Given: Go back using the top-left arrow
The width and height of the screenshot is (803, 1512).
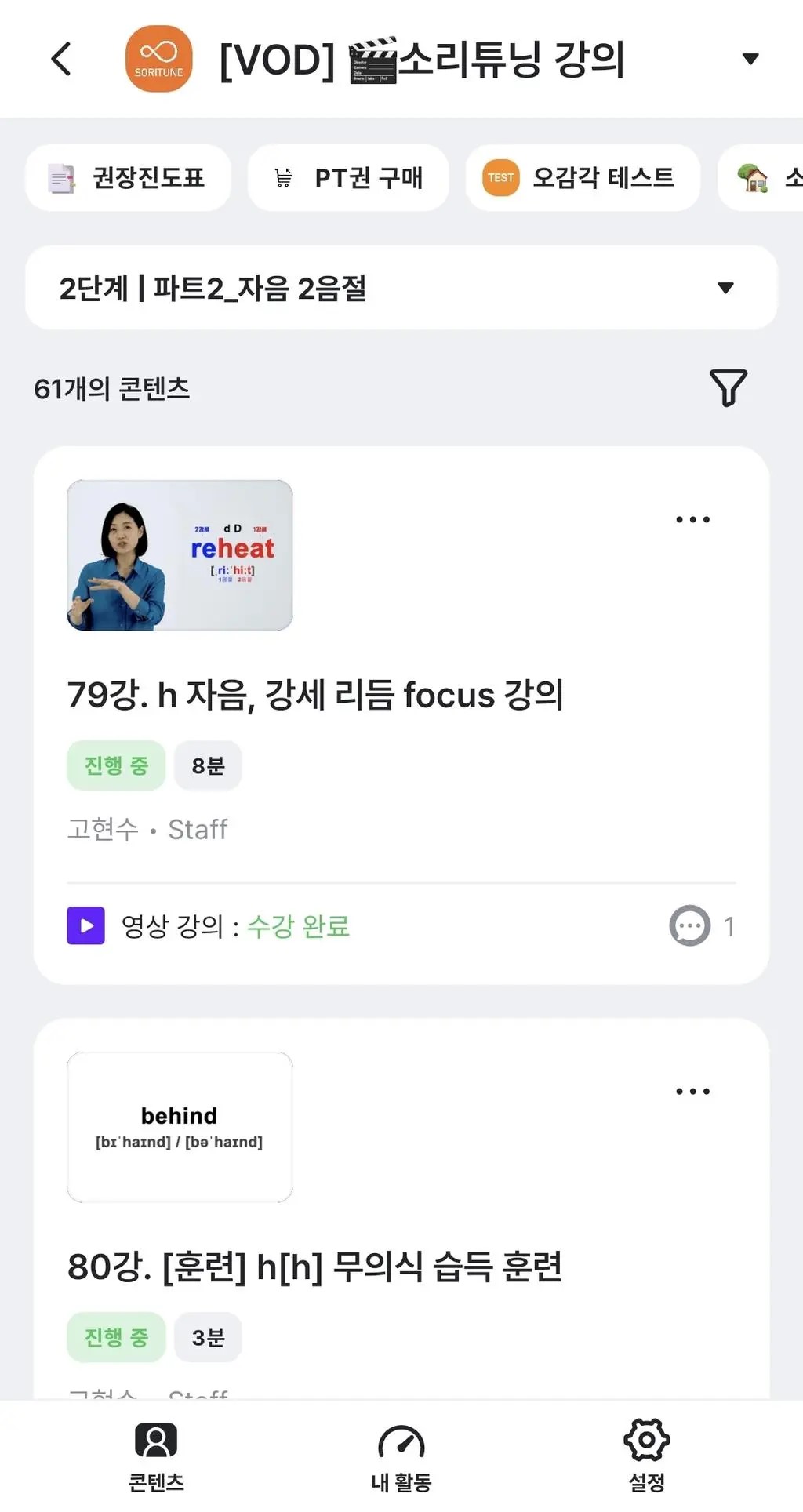Looking at the screenshot, I should pyautogui.click(x=61, y=59).
